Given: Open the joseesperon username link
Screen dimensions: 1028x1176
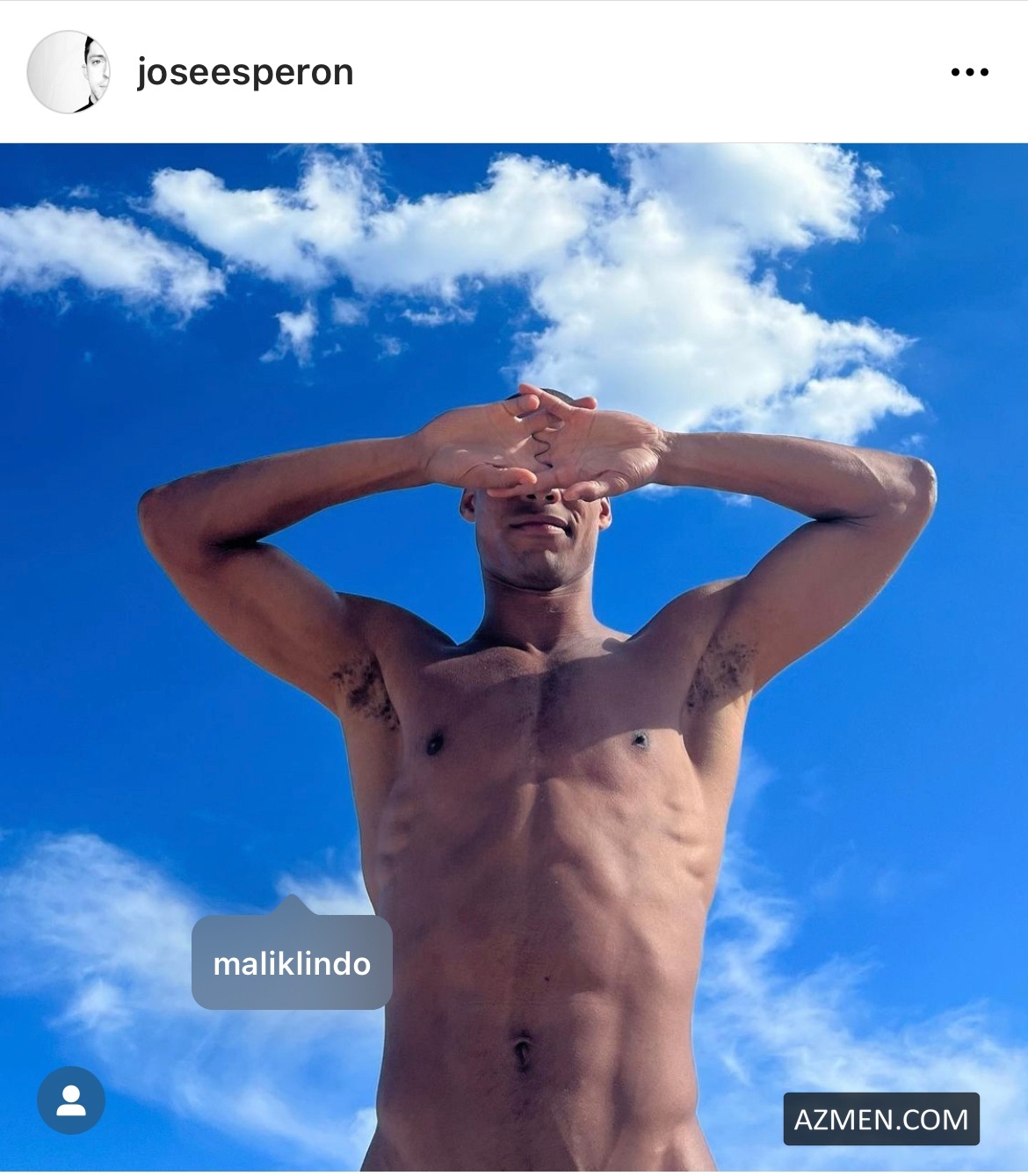Looking at the screenshot, I should coord(245,72).
